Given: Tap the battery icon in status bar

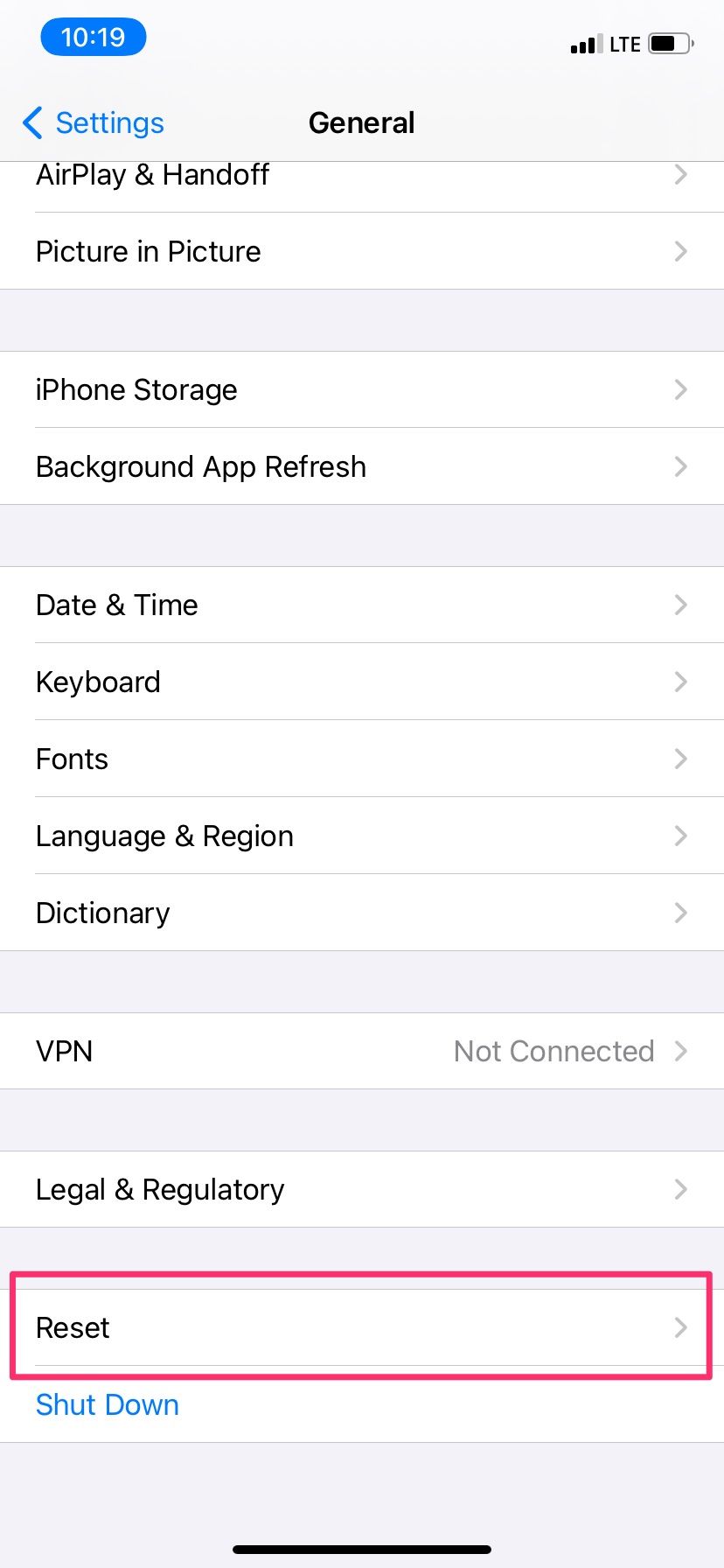Looking at the screenshot, I should click(668, 43).
